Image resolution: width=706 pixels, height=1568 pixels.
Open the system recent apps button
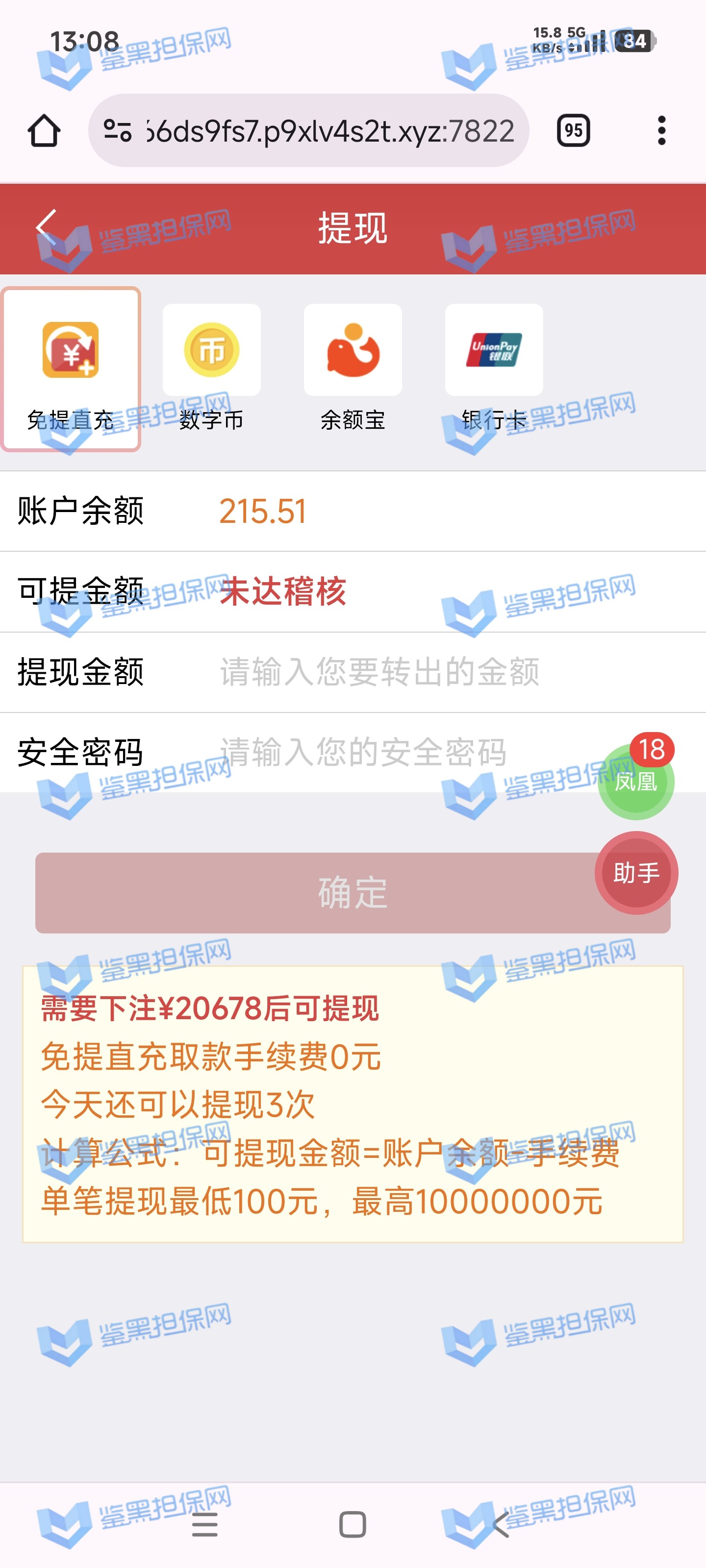(204, 1525)
